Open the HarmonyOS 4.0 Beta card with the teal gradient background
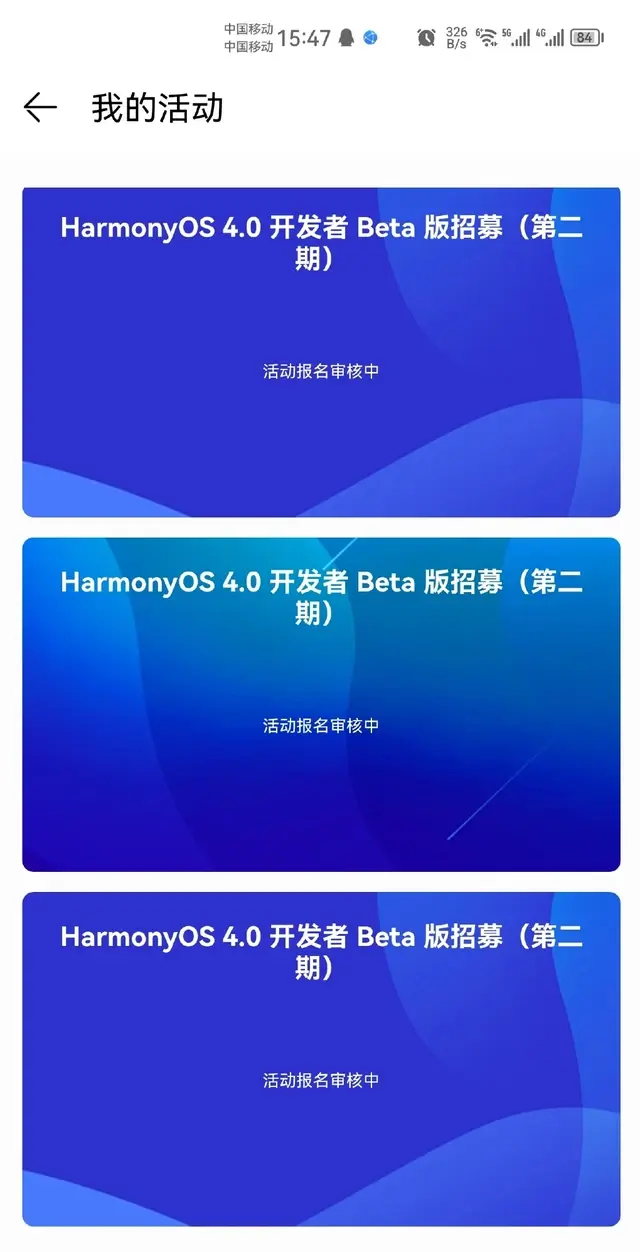Screen dimensions: 640x1252 321,704
